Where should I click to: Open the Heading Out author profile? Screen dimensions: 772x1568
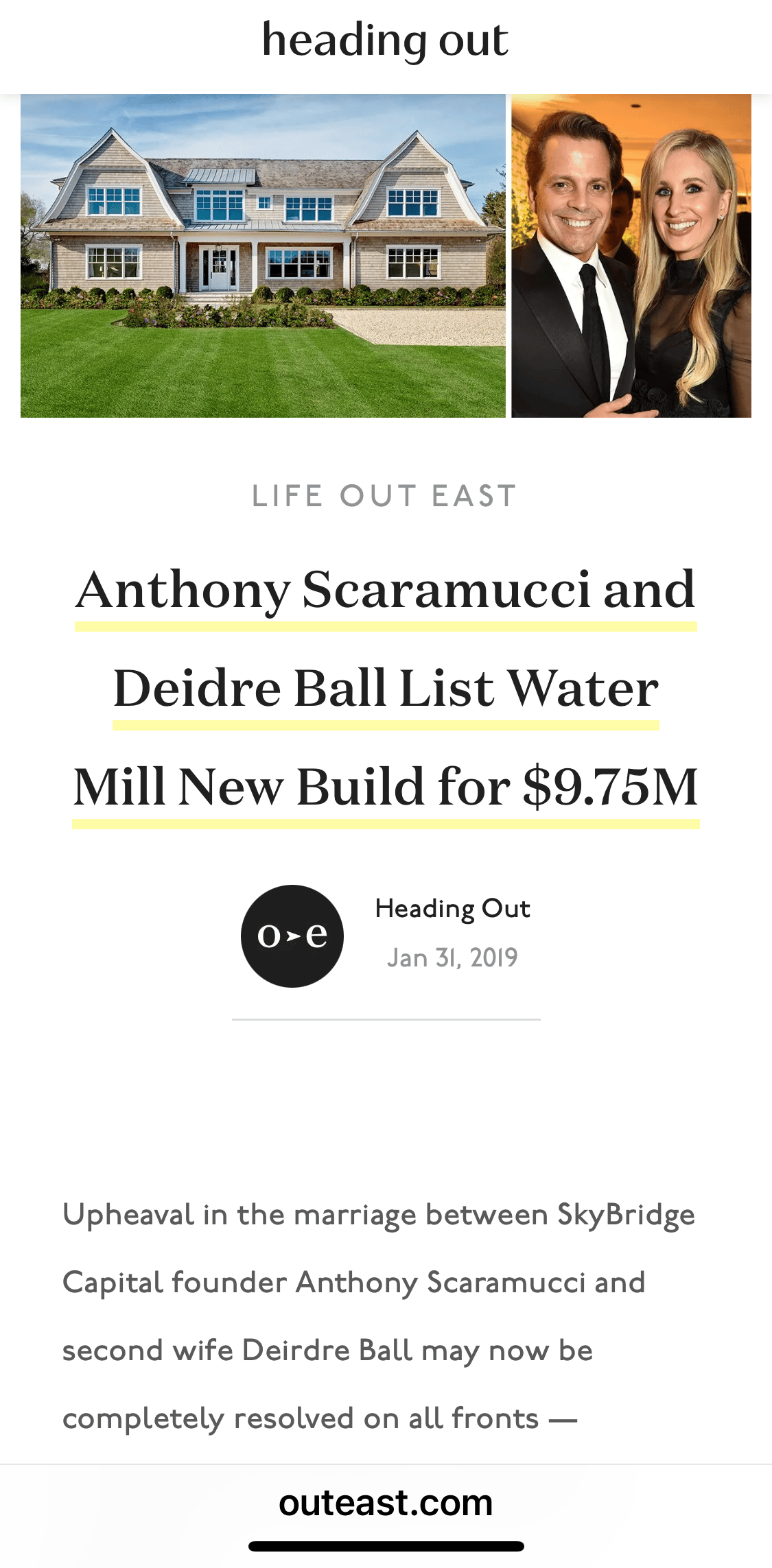[452, 908]
